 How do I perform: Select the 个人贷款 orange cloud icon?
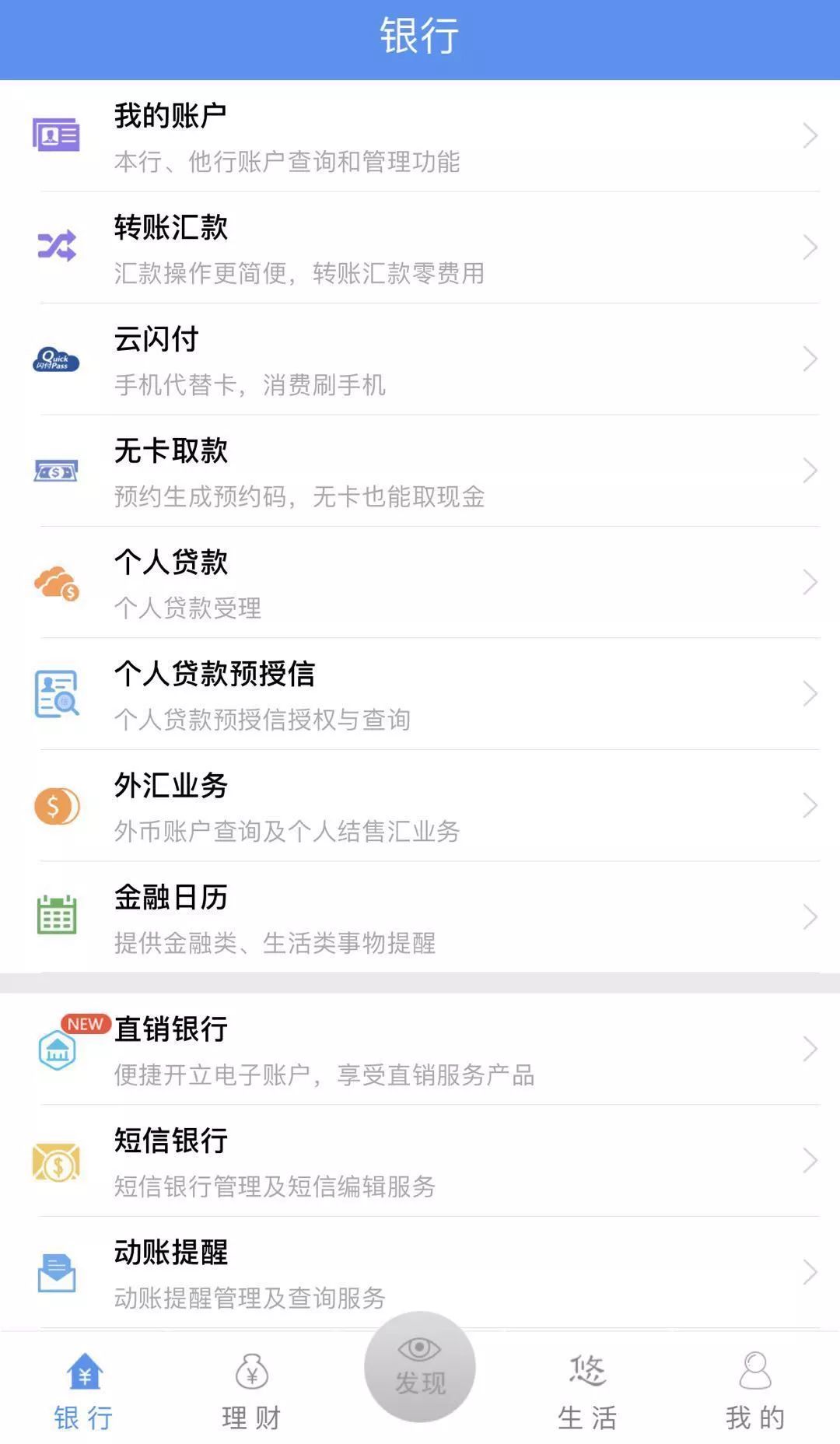[x=56, y=584]
